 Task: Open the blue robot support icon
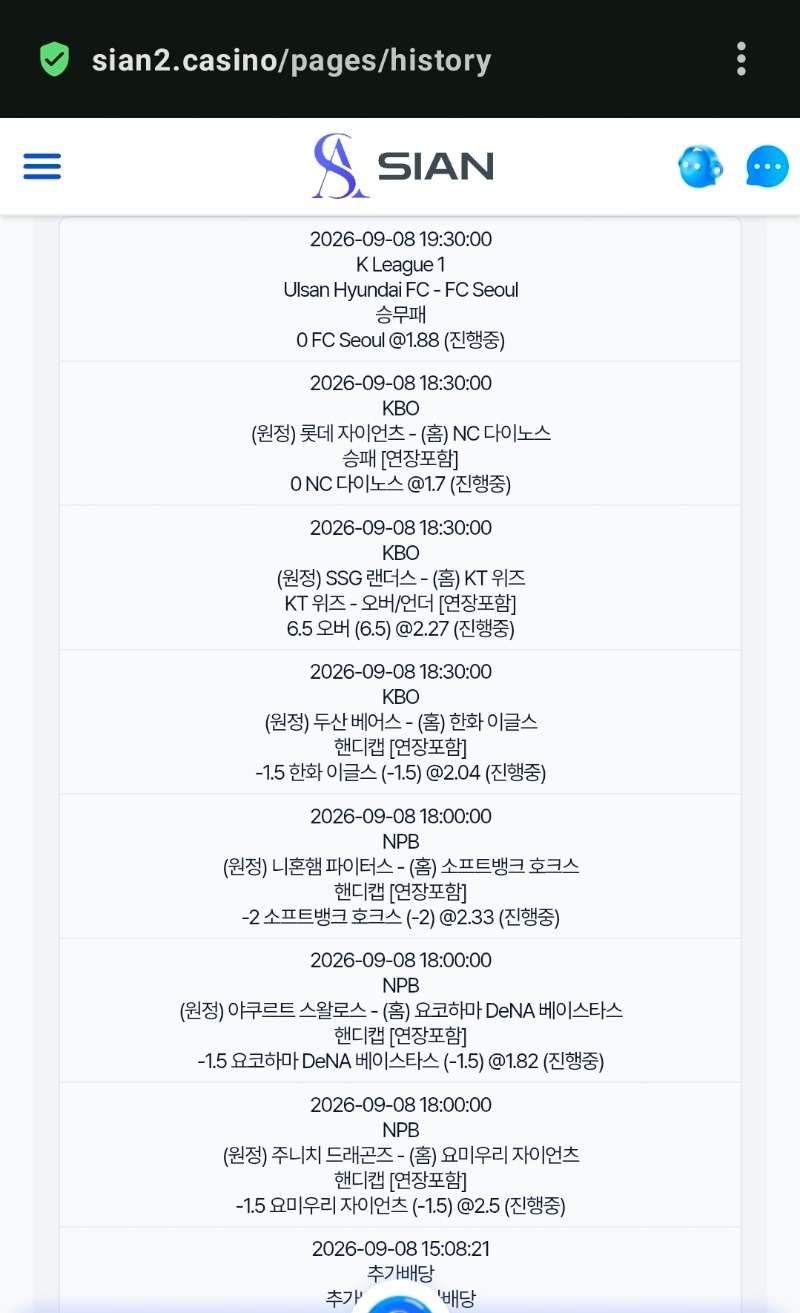[700, 166]
